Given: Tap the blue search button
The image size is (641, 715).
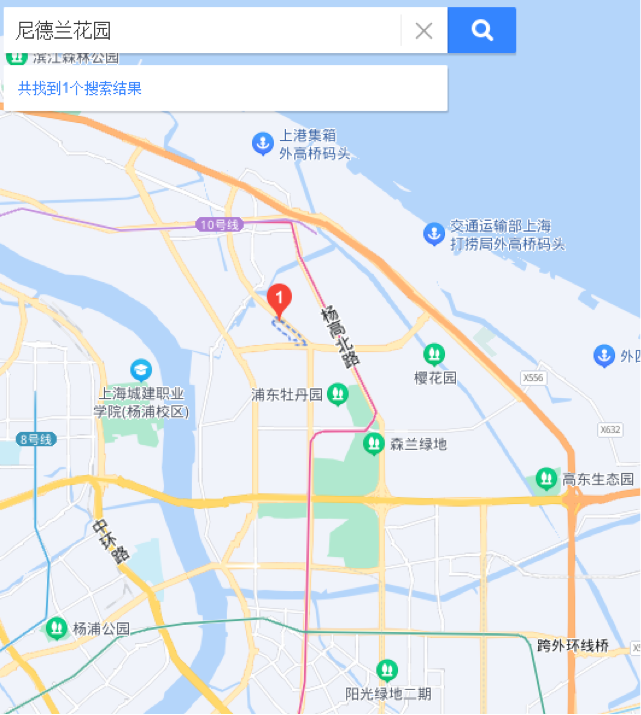Looking at the screenshot, I should click(482, 30).
